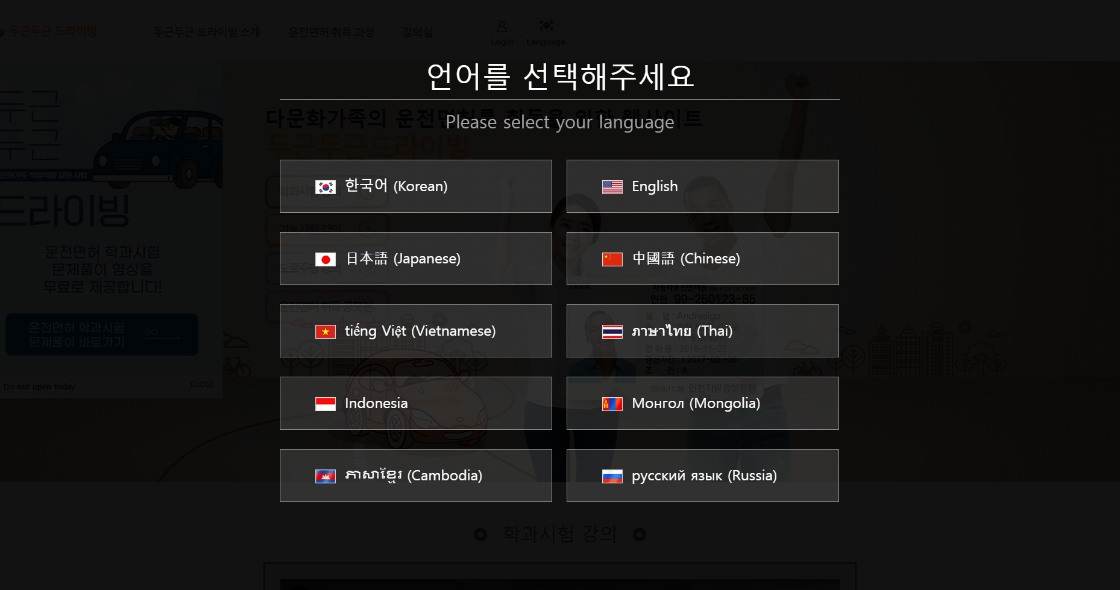Choose русский язык (Russia)
Image resolution: width=1120 pixels, height=590 pixels.
pyautogui.click(x=702, y=476)
